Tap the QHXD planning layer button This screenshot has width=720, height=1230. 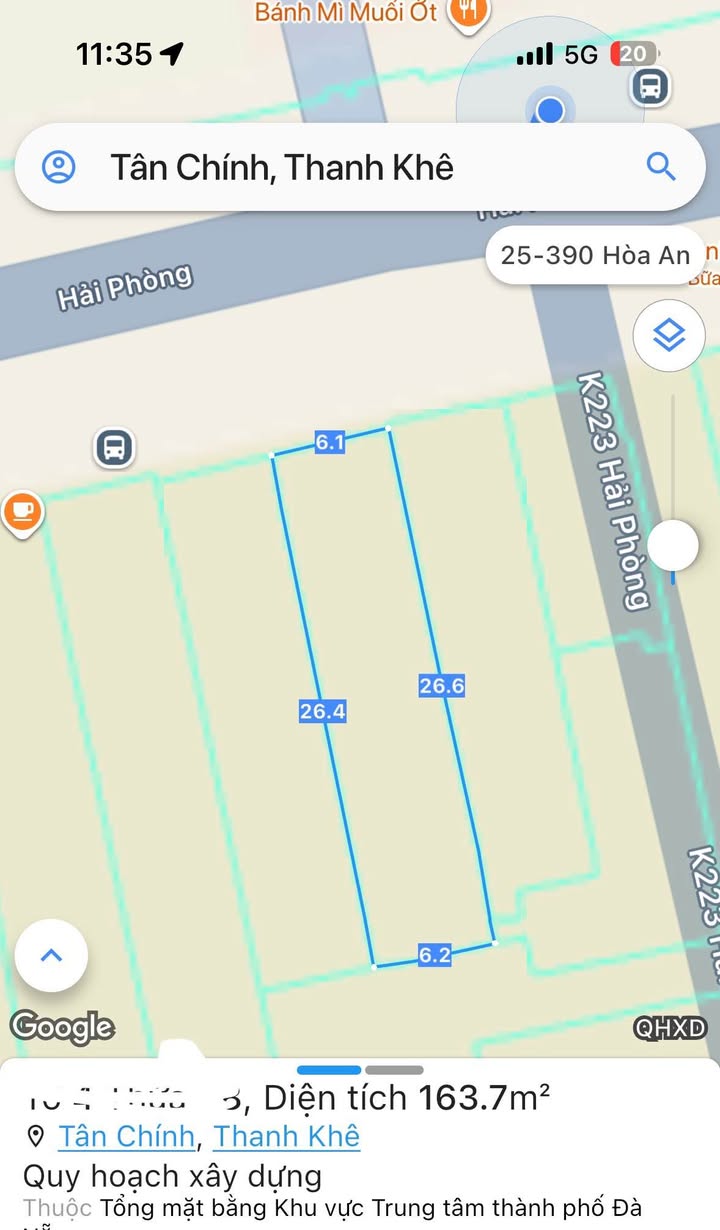tap(670, 1027)
